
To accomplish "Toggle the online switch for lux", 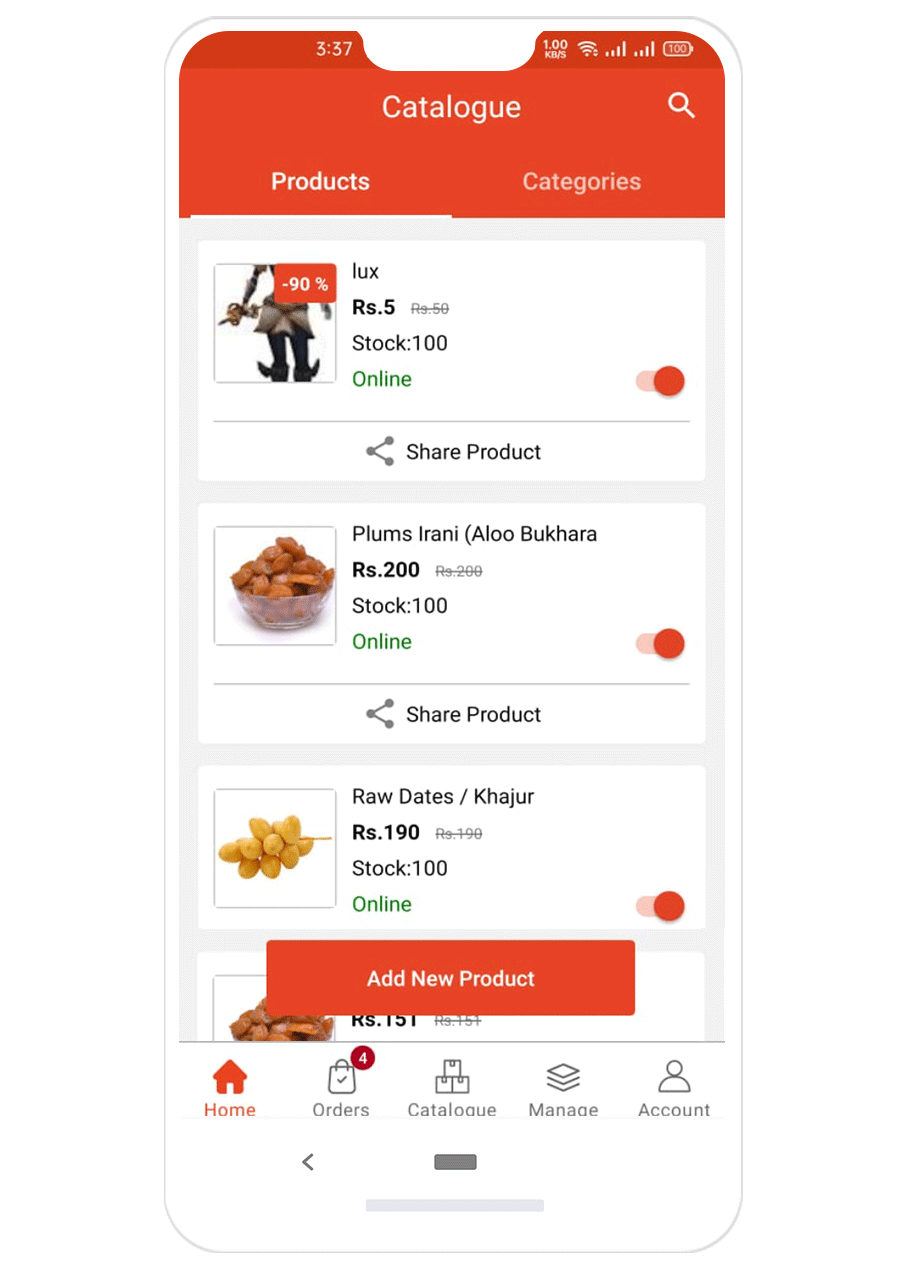I will (x=661, y=381).
